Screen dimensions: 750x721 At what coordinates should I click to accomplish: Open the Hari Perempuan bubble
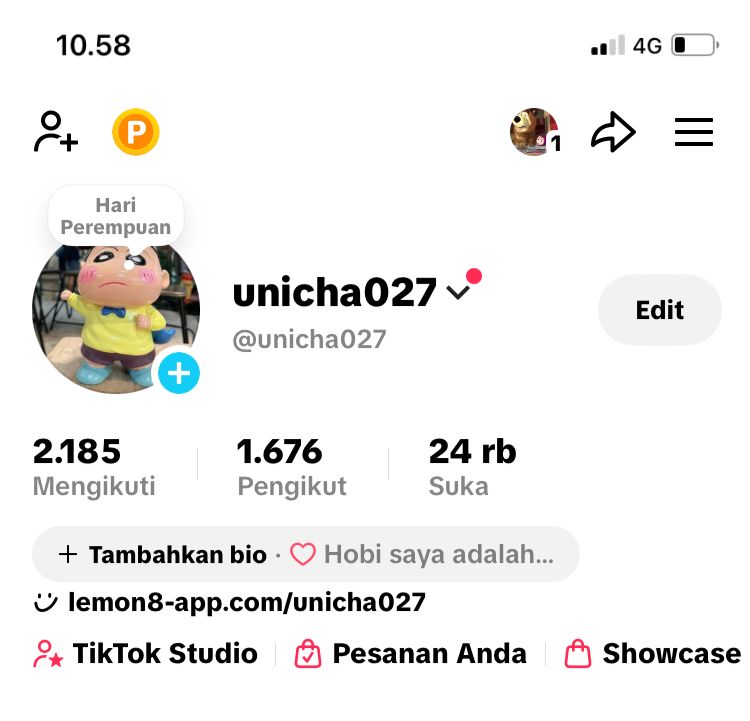pos(116,216)
